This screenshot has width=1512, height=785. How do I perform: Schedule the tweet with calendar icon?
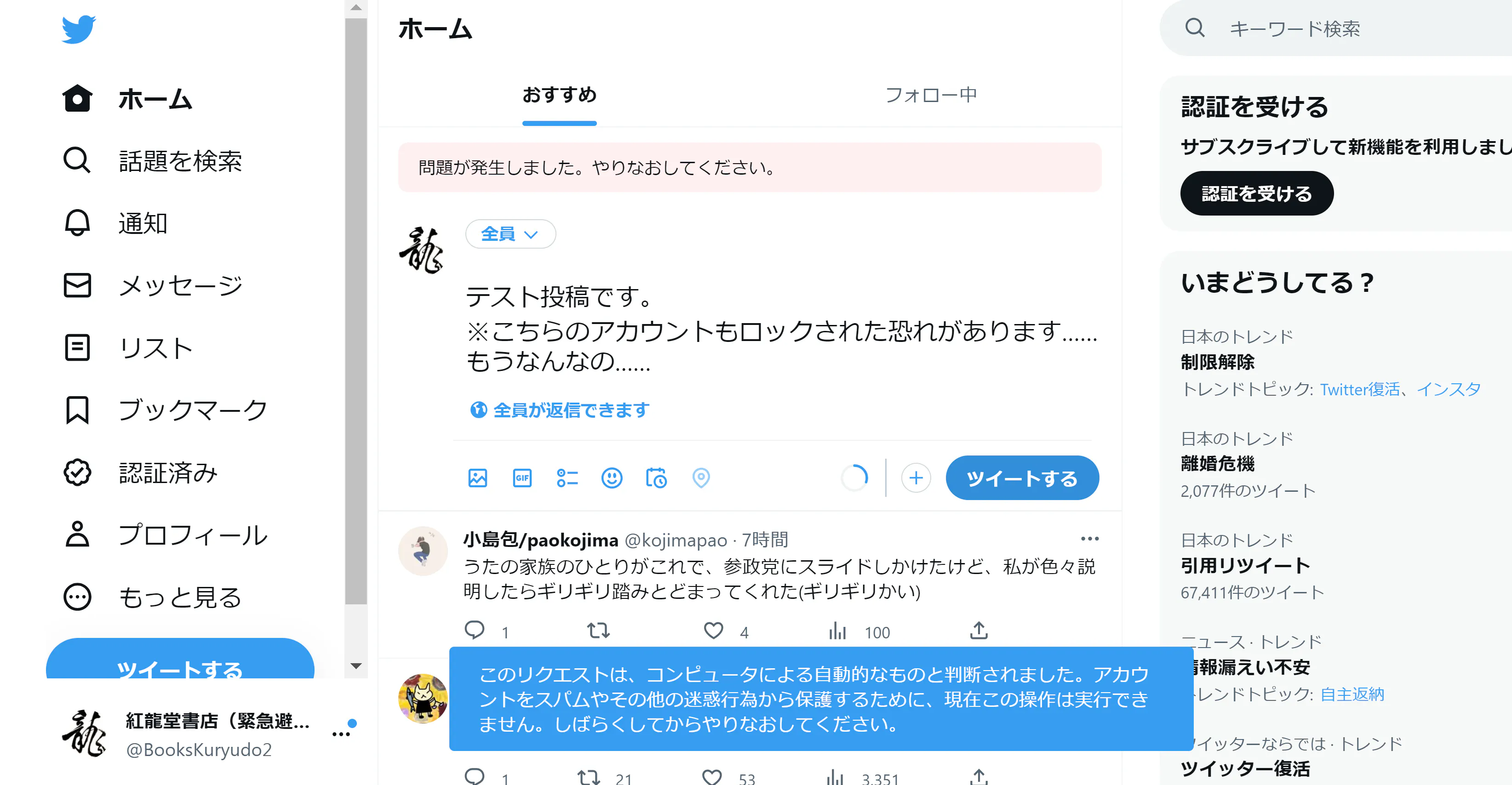pyautogui.click(x=656, y=478)
